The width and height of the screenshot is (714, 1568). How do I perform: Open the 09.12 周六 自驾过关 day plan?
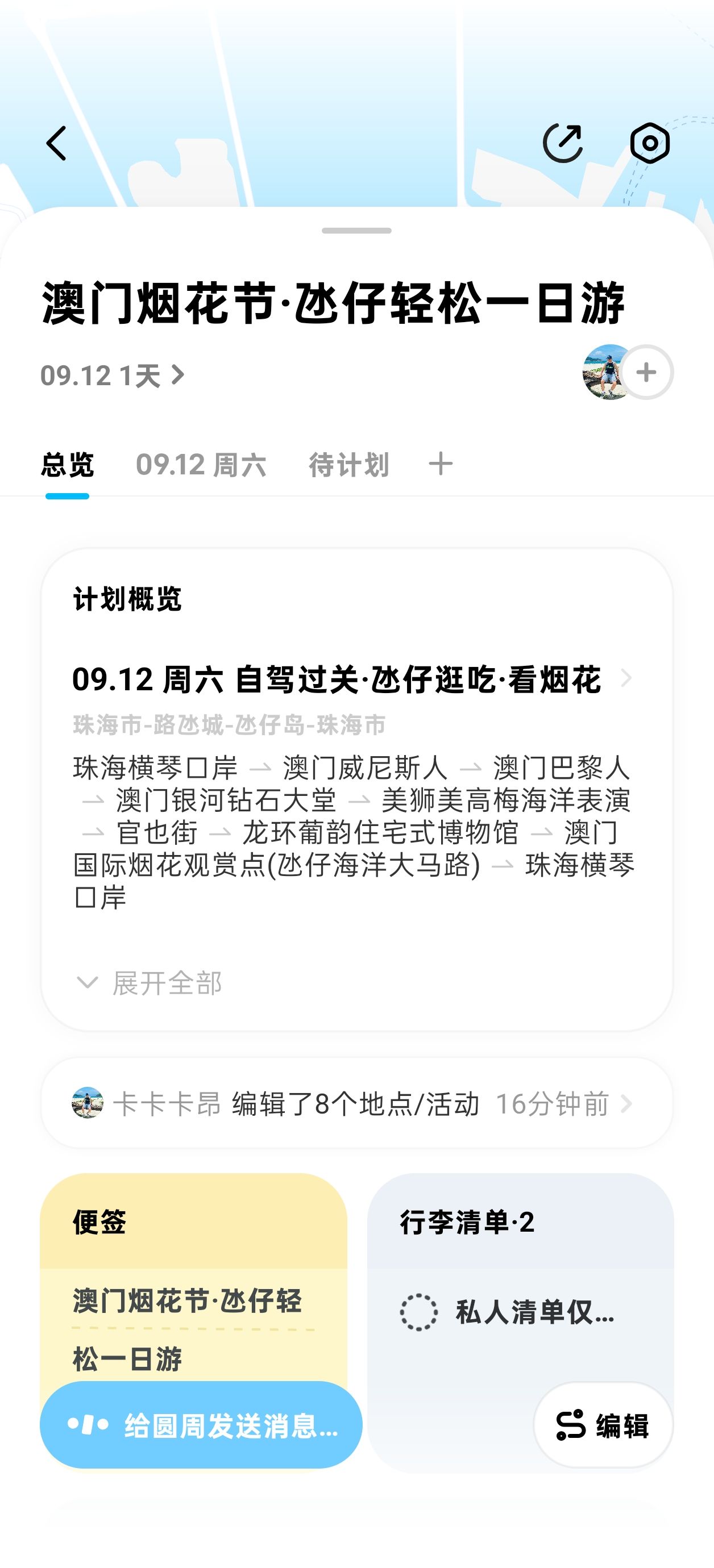[x=352, y=679]
